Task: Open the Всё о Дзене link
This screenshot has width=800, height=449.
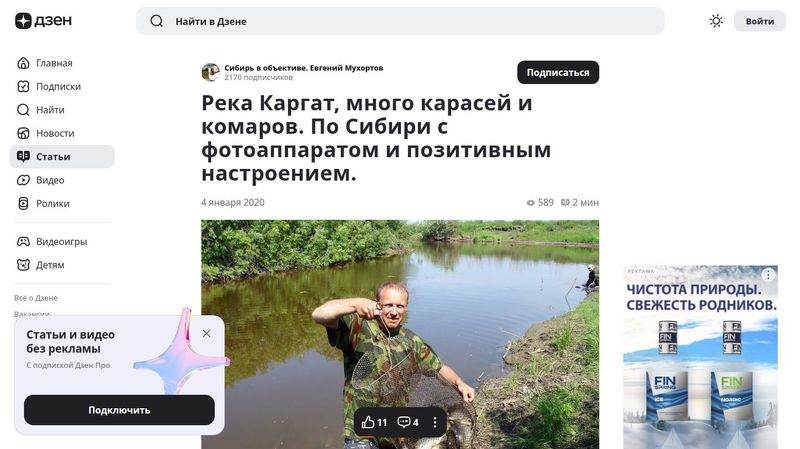Action: (x=36, y=298)
